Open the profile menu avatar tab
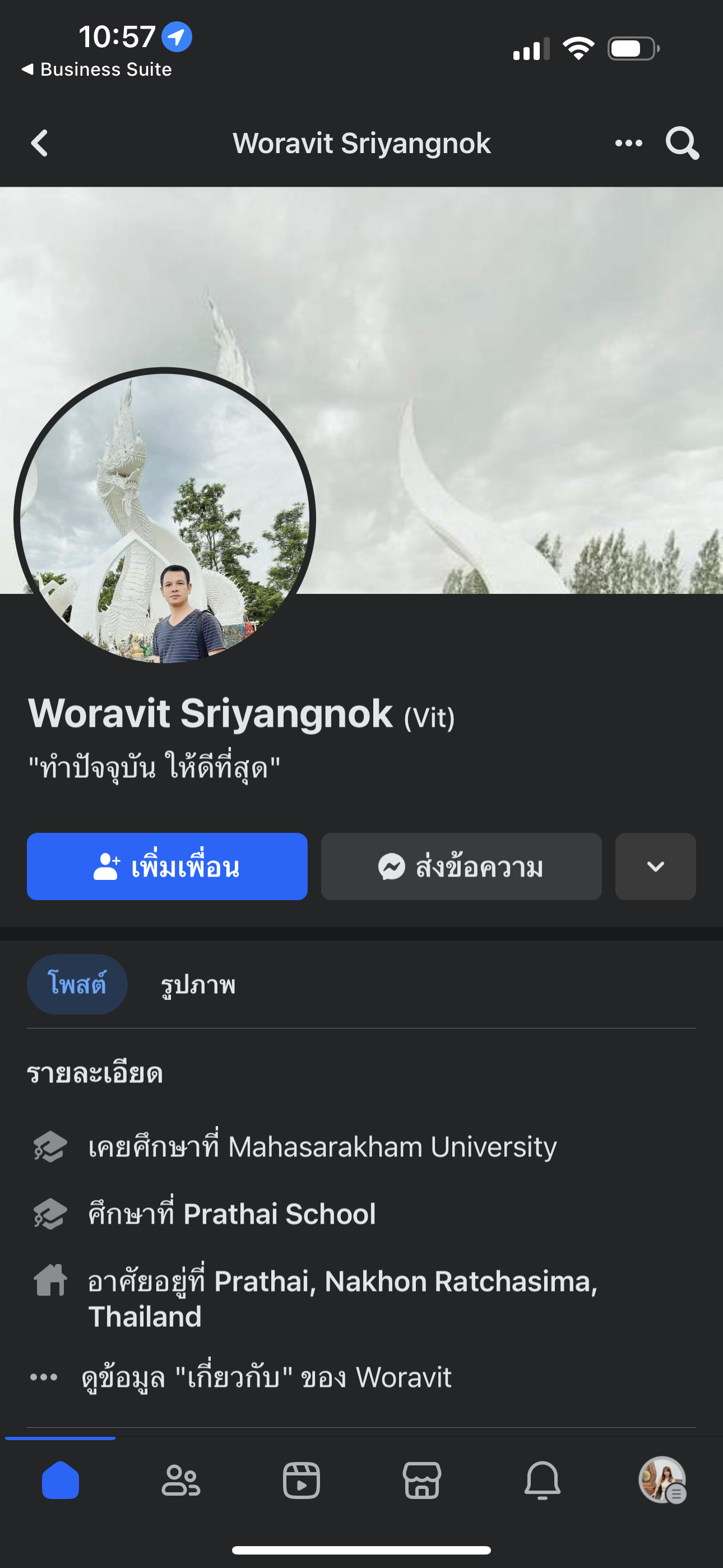 coord(662,1479)
